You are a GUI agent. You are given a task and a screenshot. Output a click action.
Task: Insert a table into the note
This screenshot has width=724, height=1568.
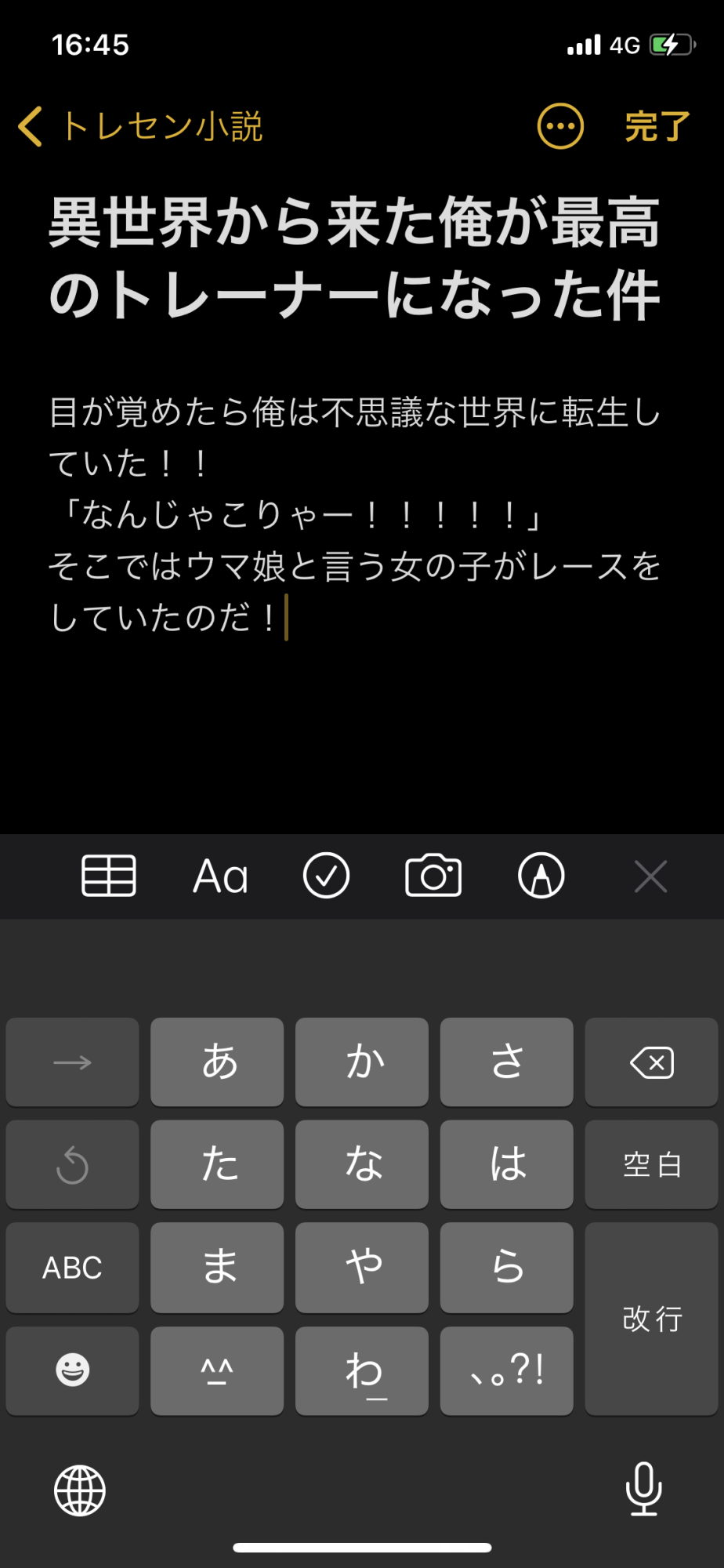109,876
